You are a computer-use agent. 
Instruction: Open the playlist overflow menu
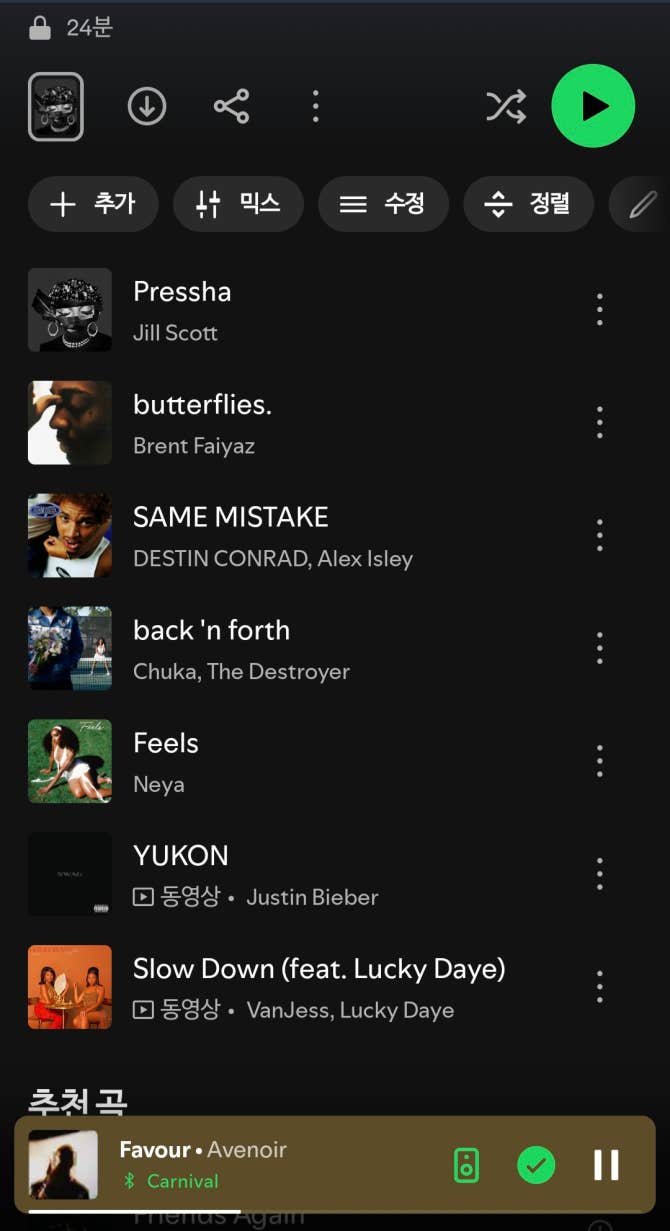pyautogui.click(x=315, y=106)
